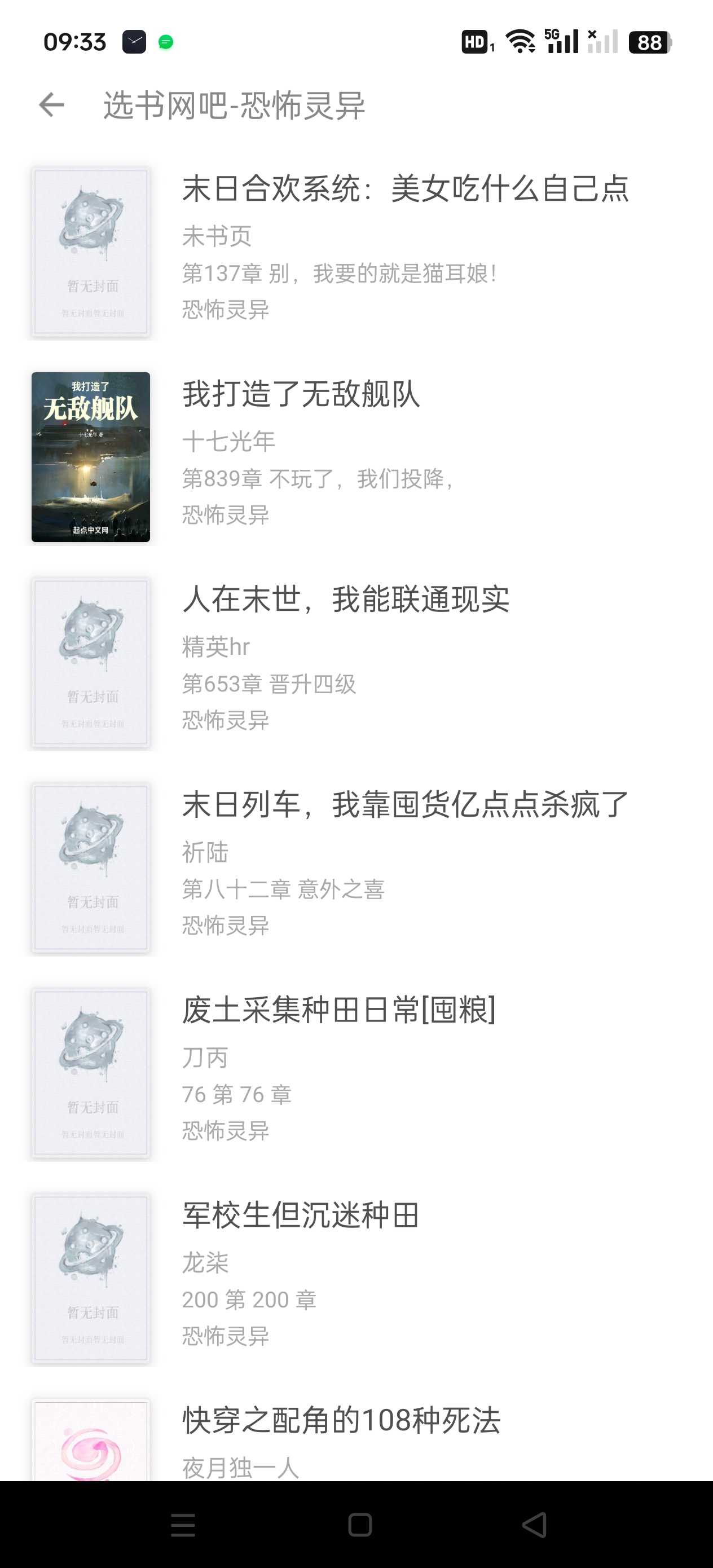
Task: Open the book 军校生但沉迷种田
Action: click(x=301, y=1215)
